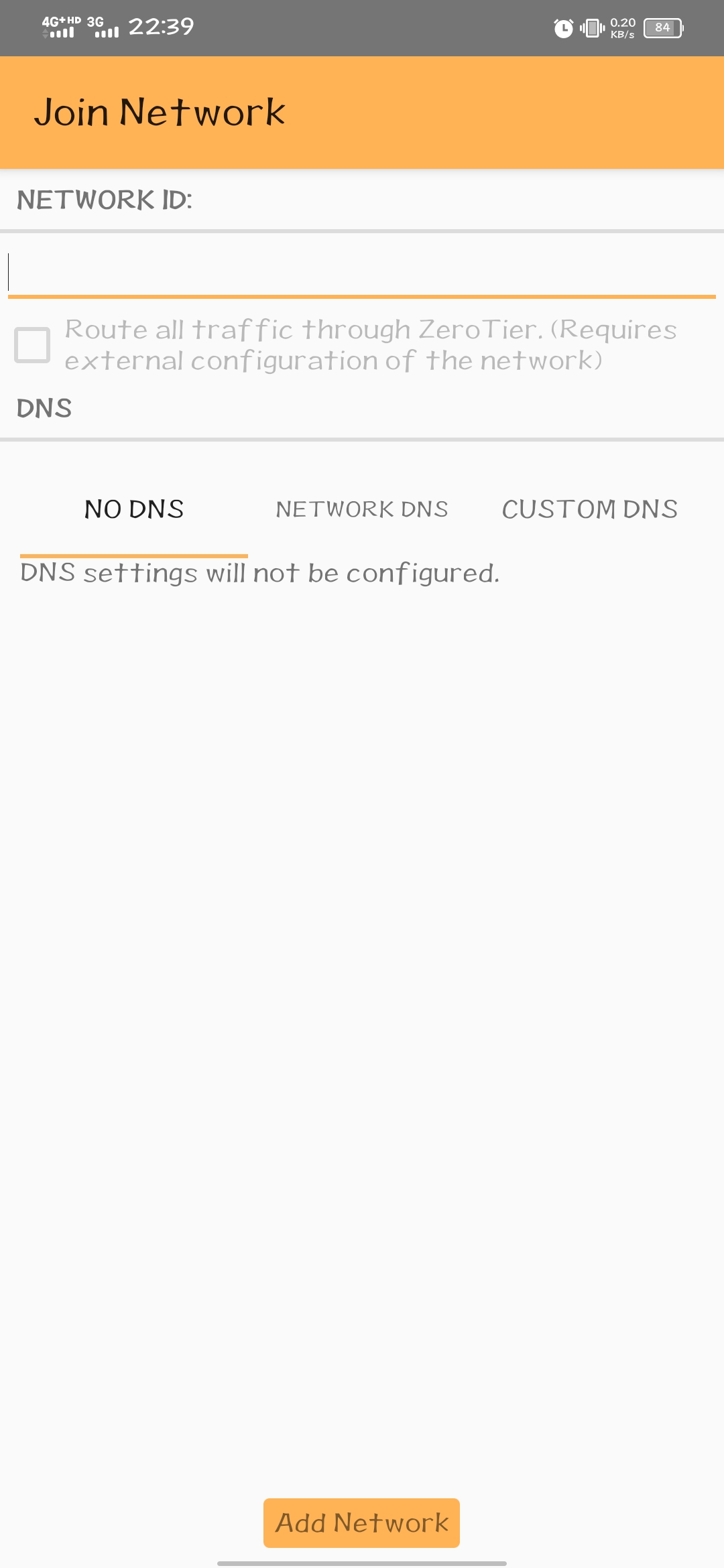
Task: Click the HD indicator in the status bar
Action: point(74,20)
